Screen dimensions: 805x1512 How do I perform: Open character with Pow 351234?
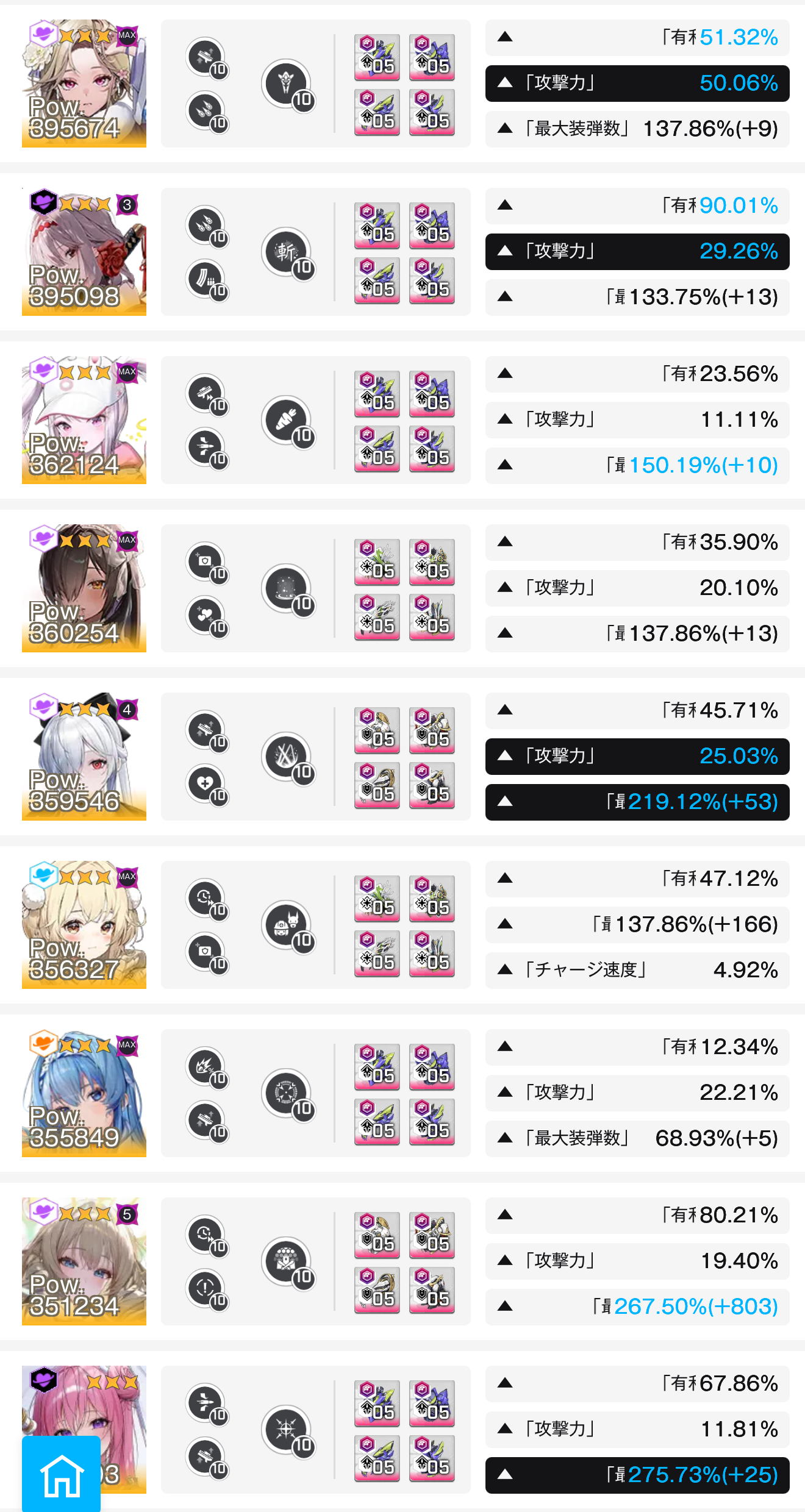pyautogui.click(x=84, y=1261)
